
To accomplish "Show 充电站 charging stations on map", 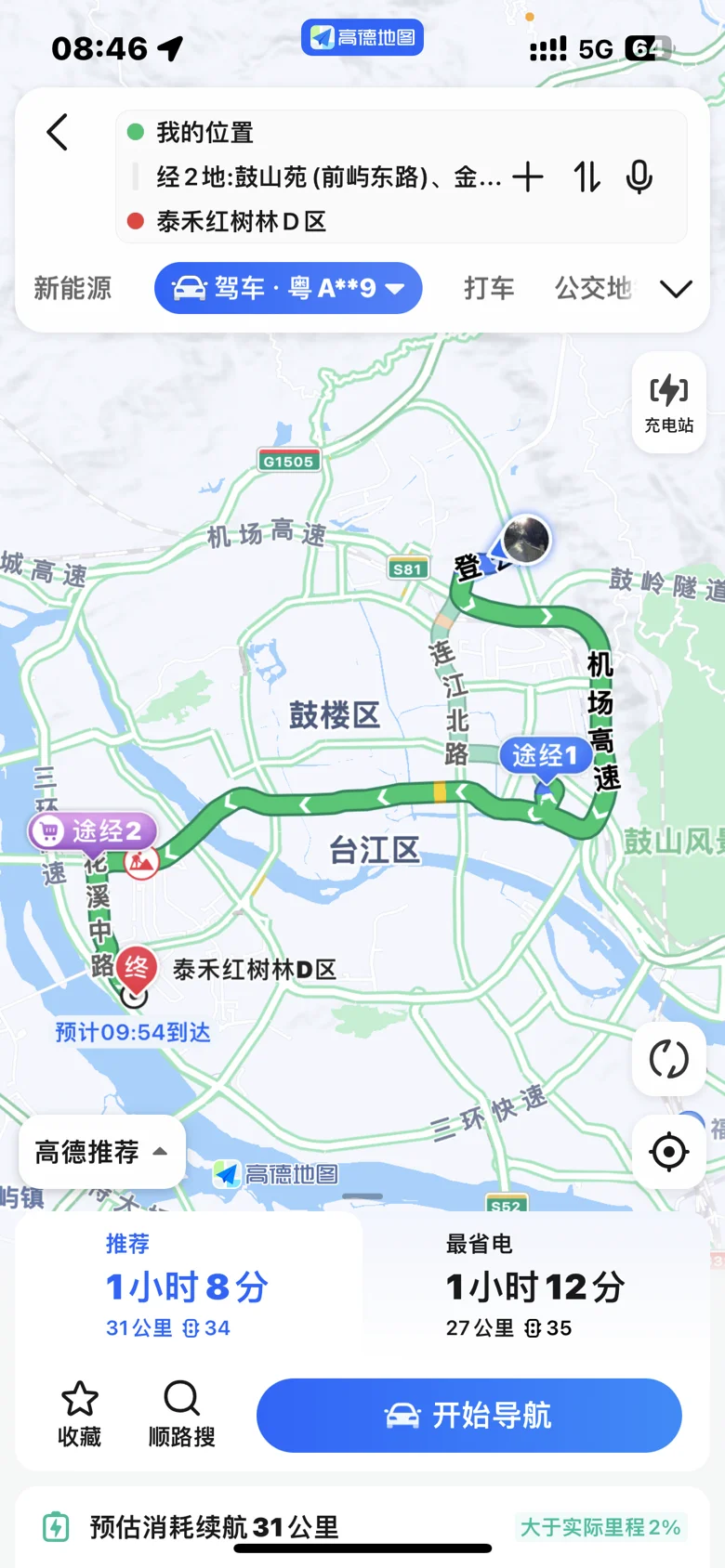I will click(668, 402).
